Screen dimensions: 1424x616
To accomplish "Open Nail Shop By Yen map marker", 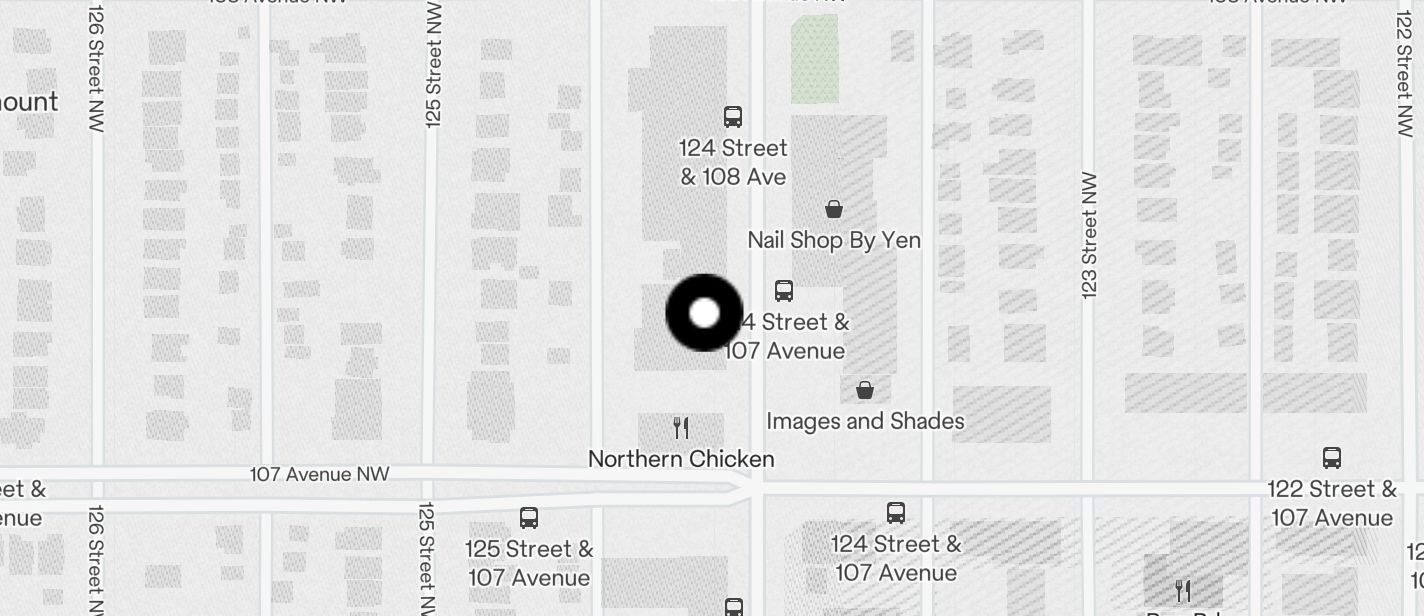I will tap(834, 209).
